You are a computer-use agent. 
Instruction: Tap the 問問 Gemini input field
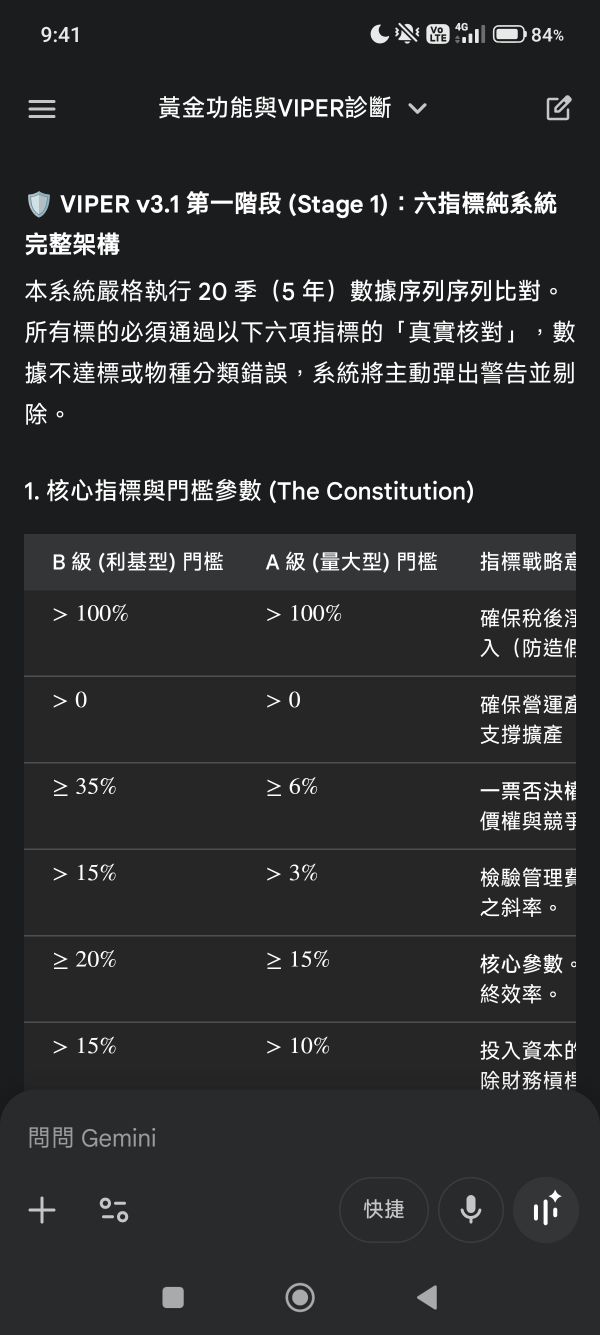click(300, 1138)
